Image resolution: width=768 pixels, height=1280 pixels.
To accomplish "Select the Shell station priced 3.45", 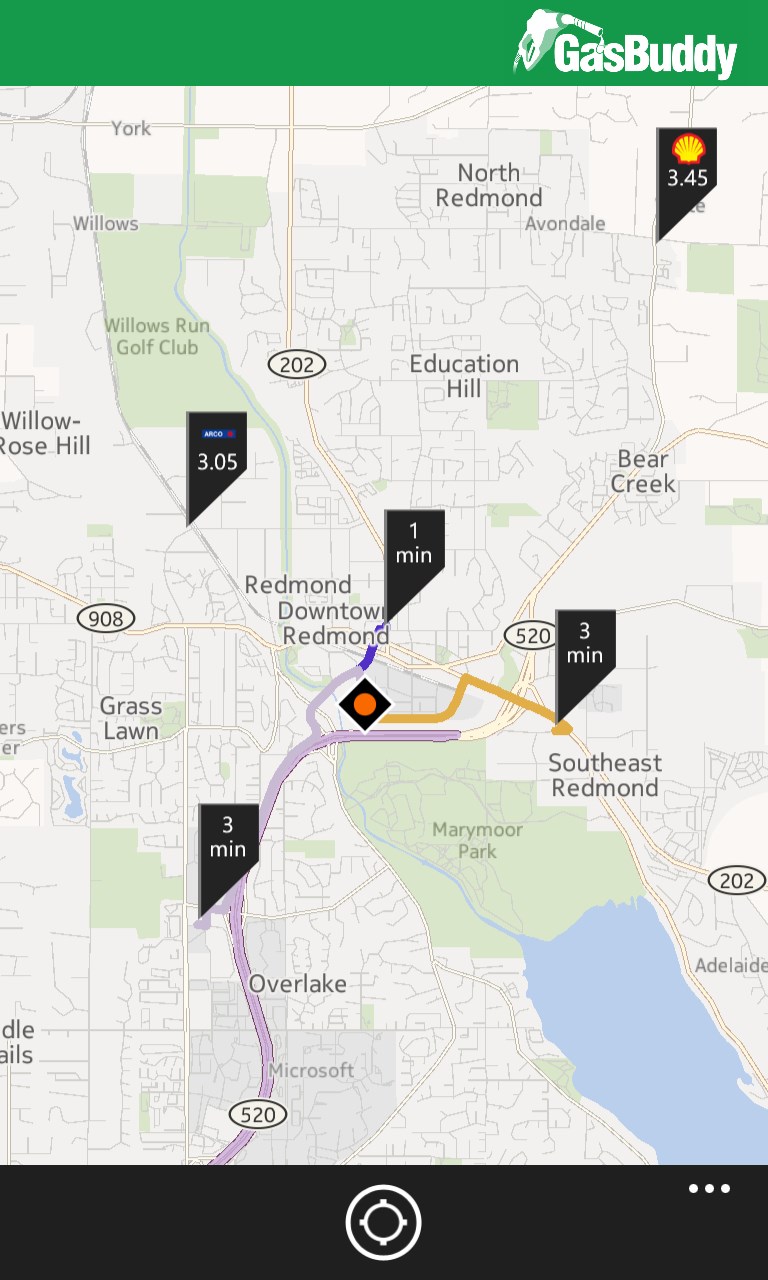I will (x=686, y=166).
